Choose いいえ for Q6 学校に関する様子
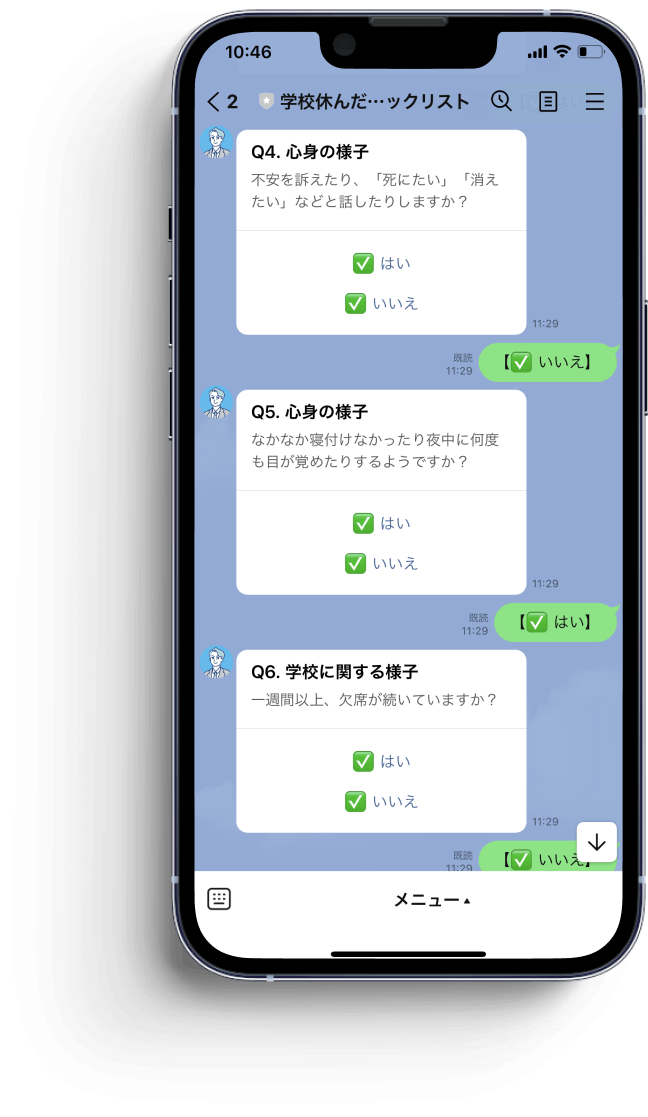The image size is (648, 1117). [x=381, y=801]
